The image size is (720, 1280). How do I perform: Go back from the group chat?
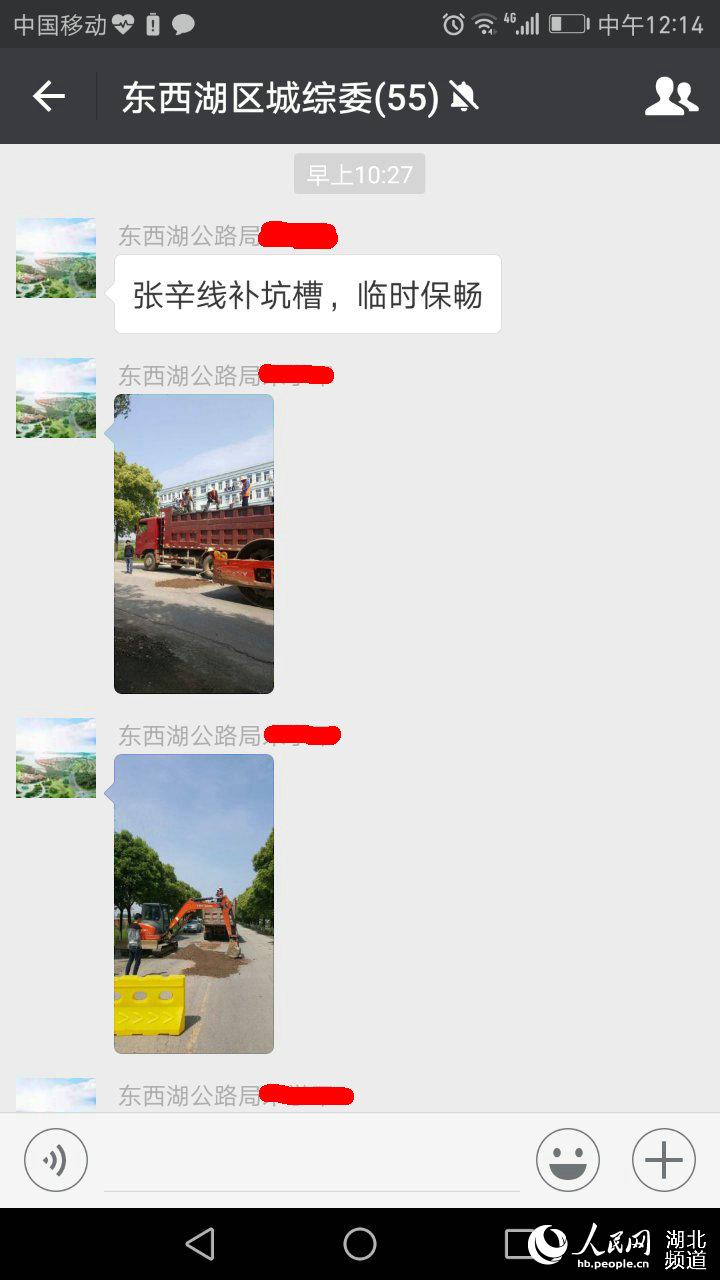pos(48,96)
